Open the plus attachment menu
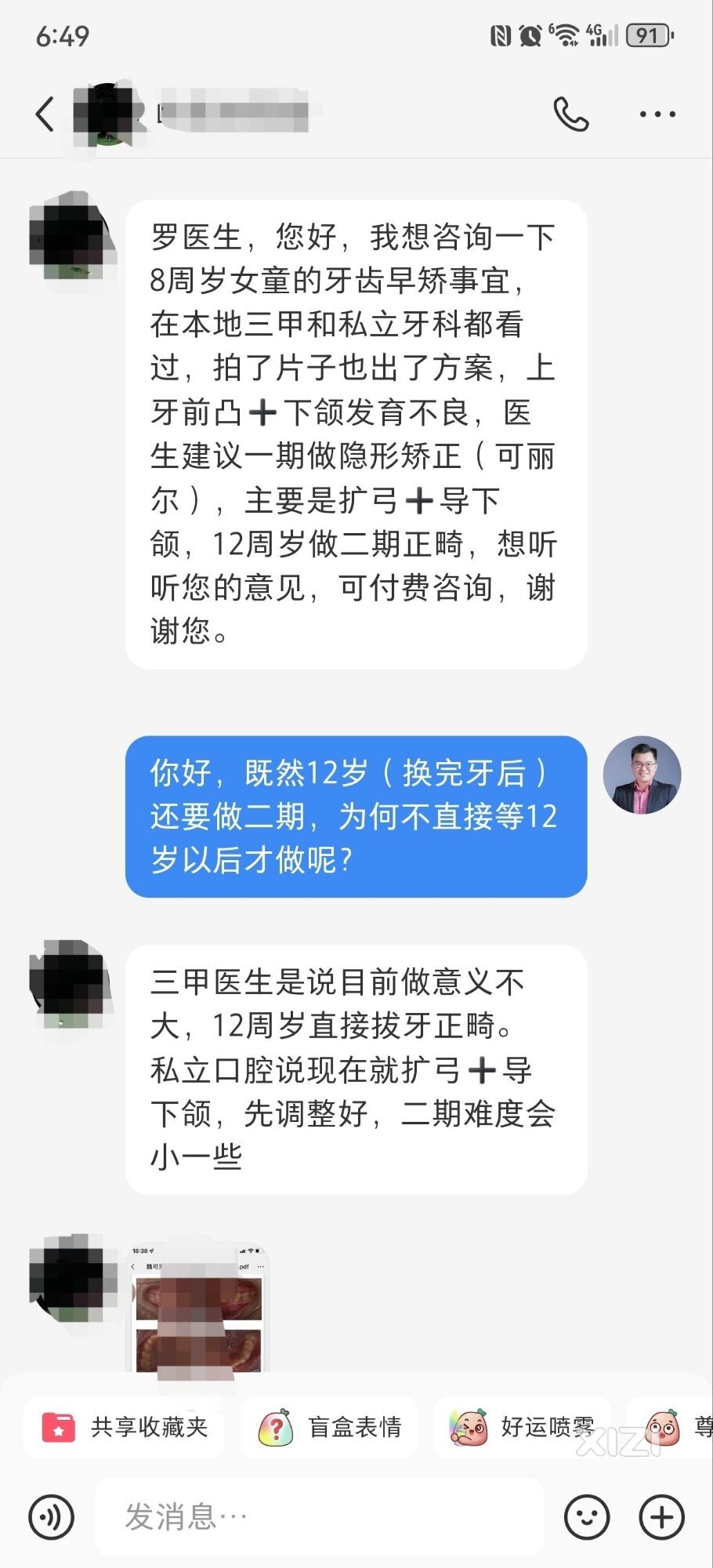Viewport: 713px width, 1568px height. point(662,1517)
